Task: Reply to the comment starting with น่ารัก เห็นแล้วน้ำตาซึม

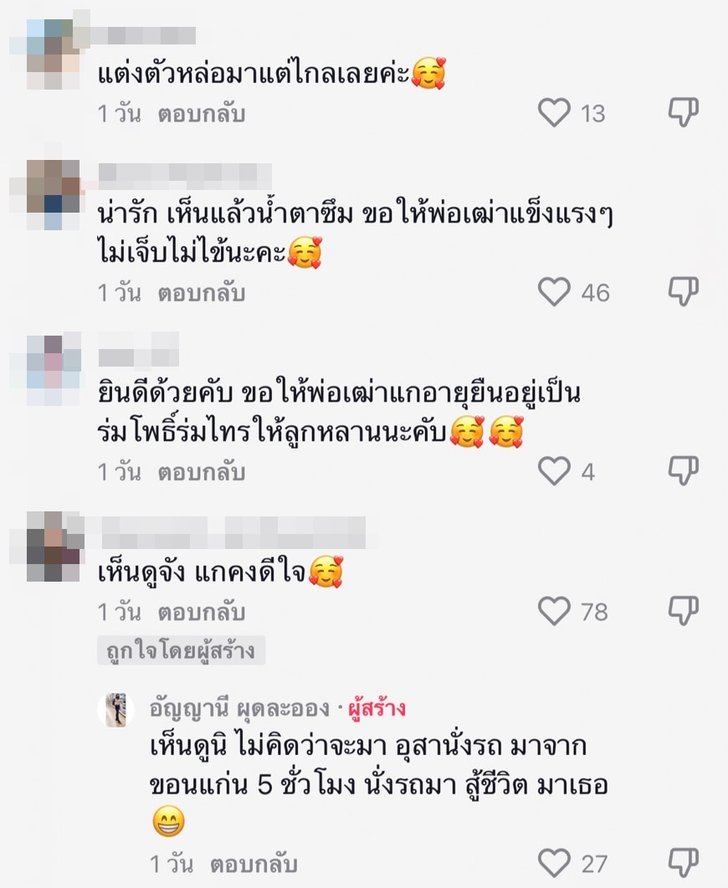Action: 201,293
